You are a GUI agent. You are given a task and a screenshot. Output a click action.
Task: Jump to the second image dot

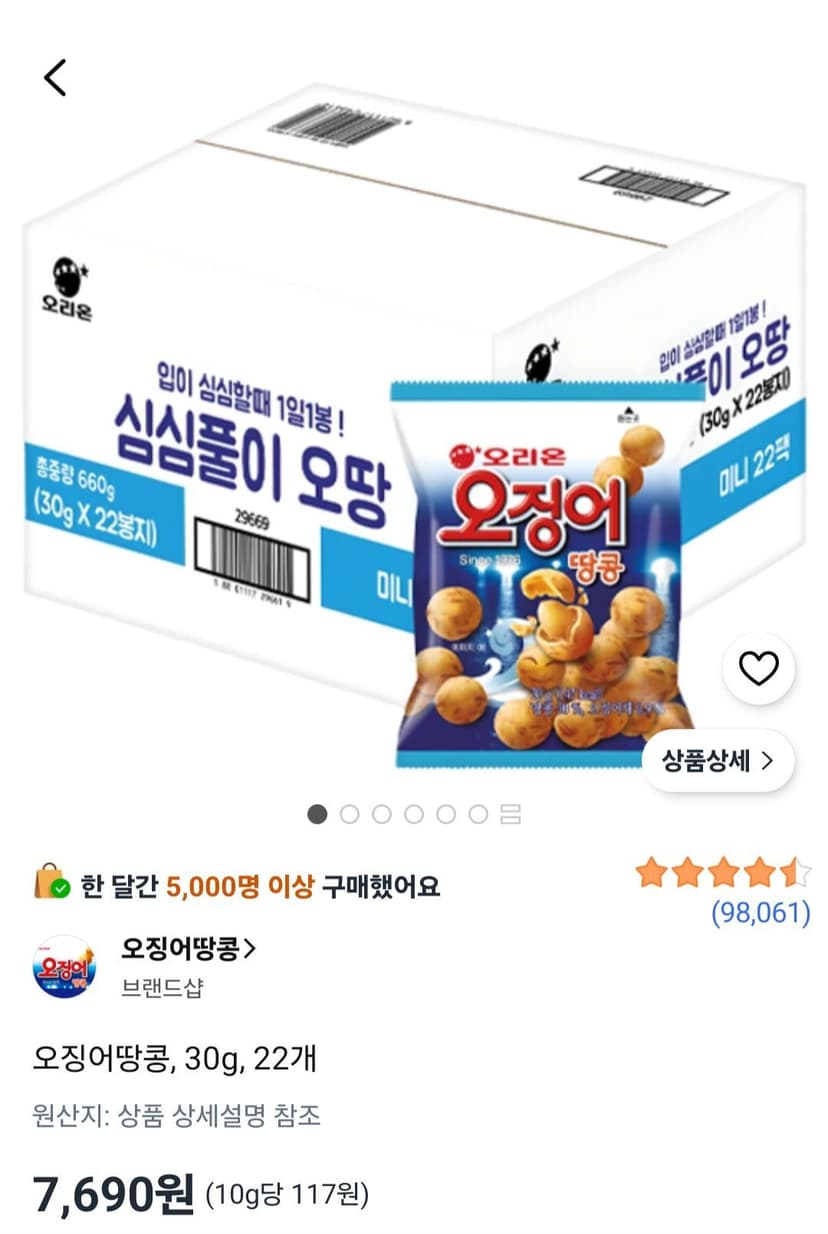(349, 814)
